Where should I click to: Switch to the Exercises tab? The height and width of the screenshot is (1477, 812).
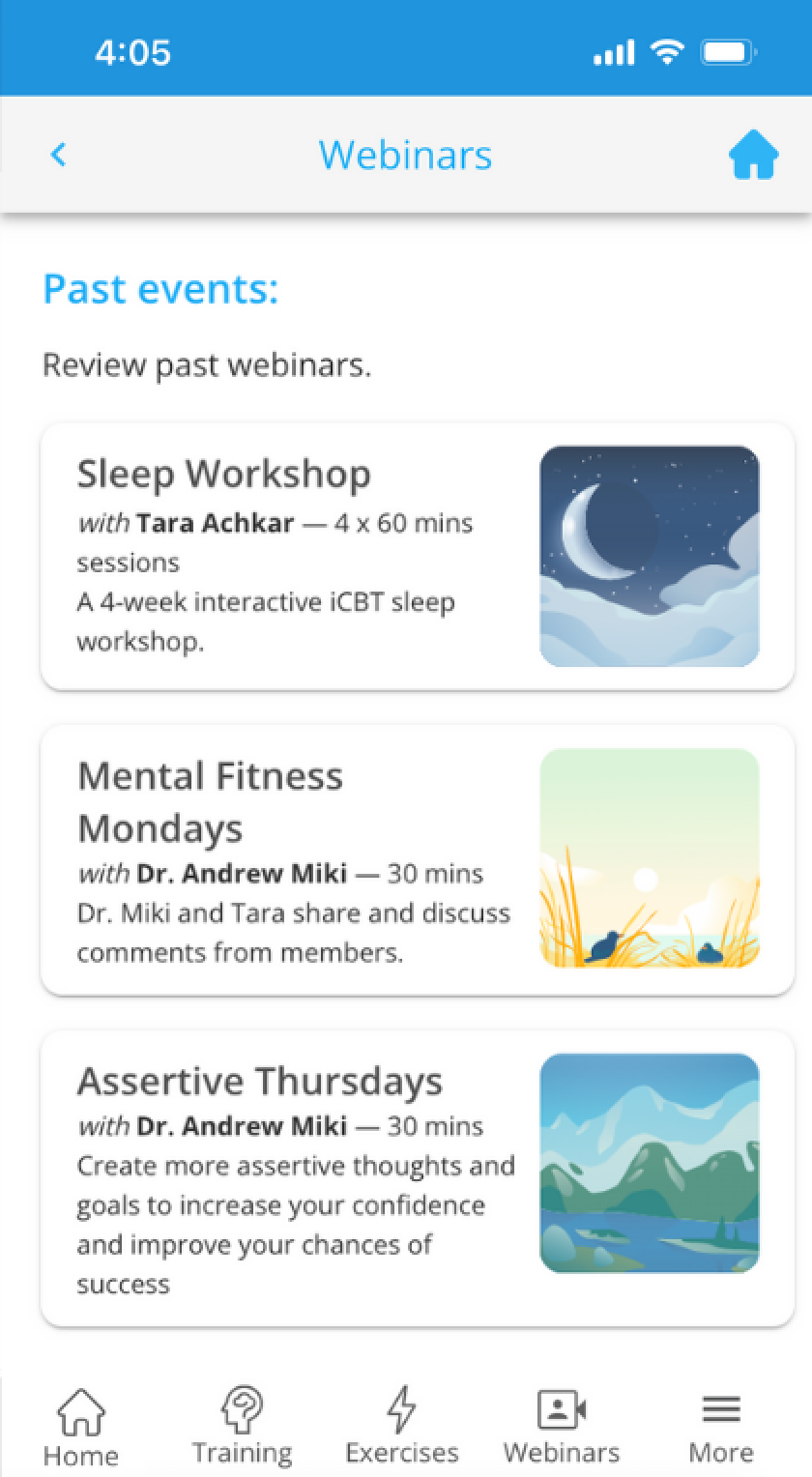tap(402, 1427)
